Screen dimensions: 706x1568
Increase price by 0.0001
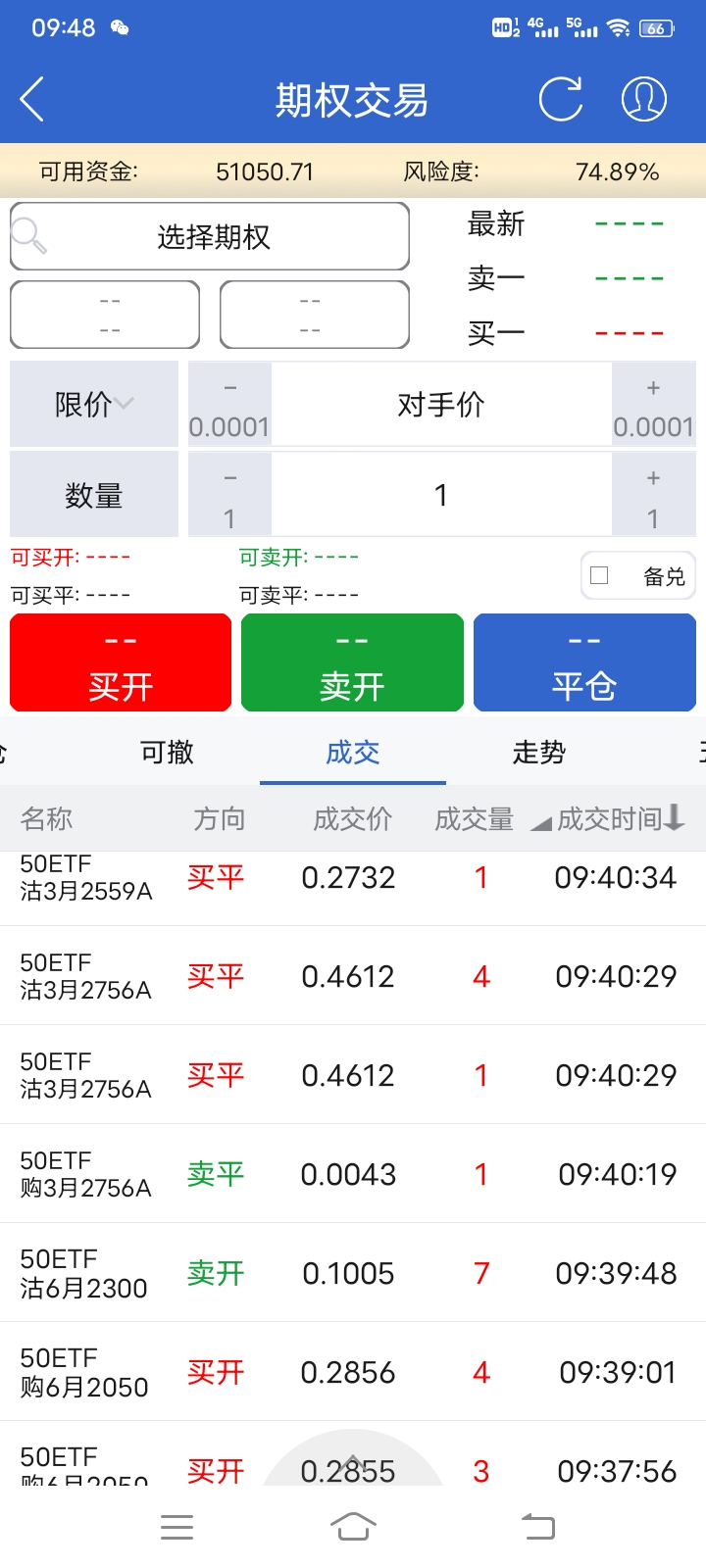point(653,404)
